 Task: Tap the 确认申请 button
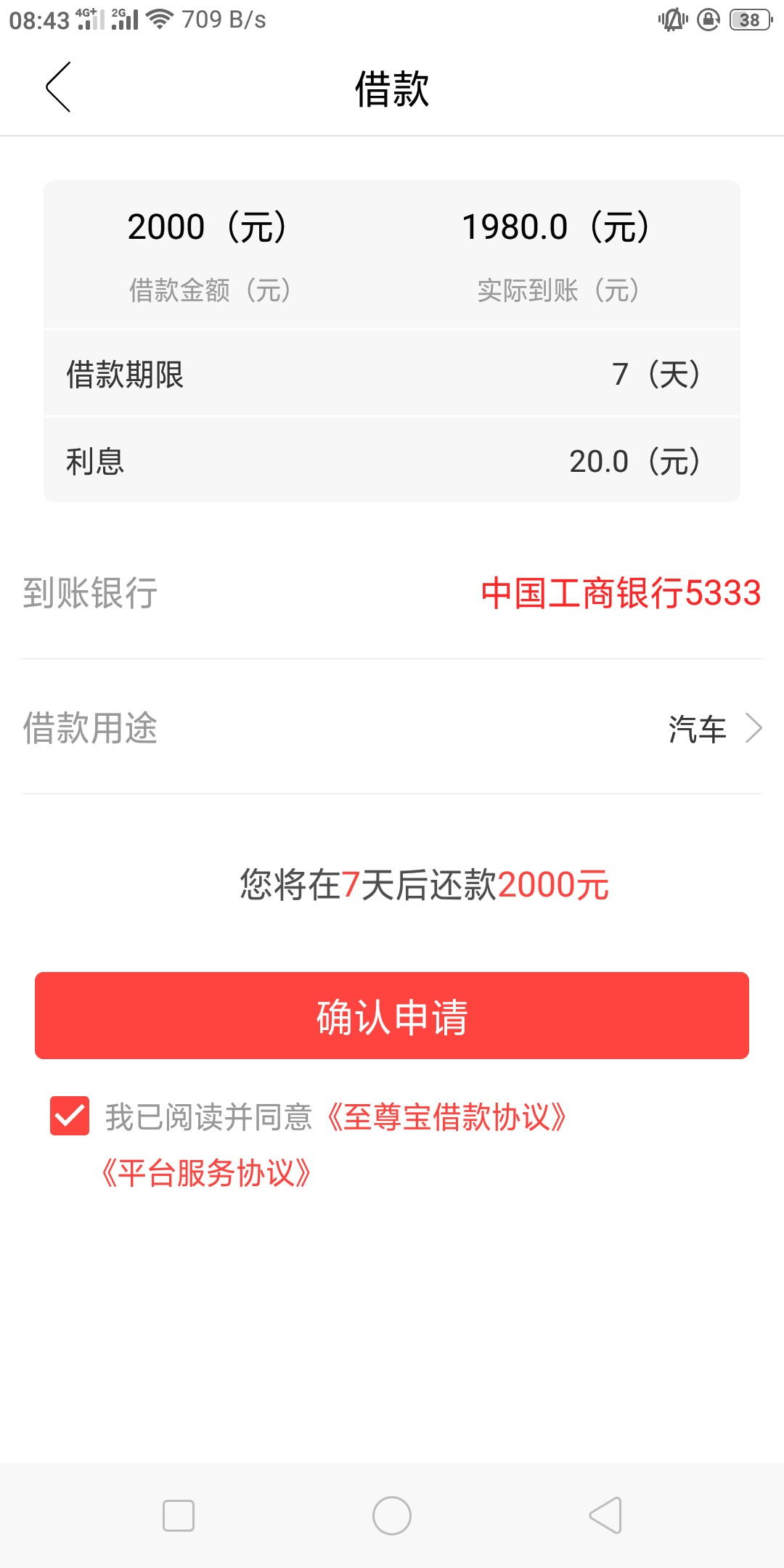coord(392,1016)
